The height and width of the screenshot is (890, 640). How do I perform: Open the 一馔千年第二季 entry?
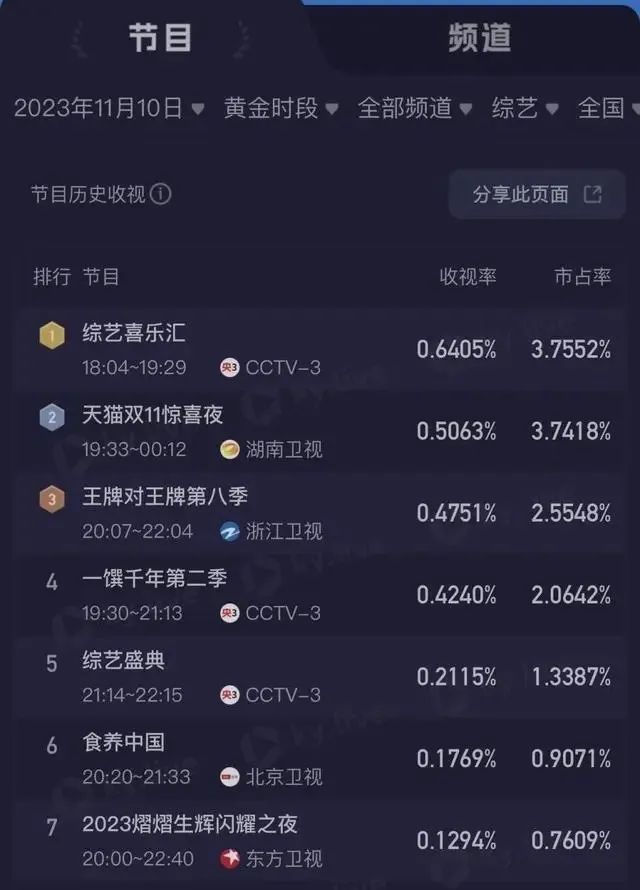(320, 595)
